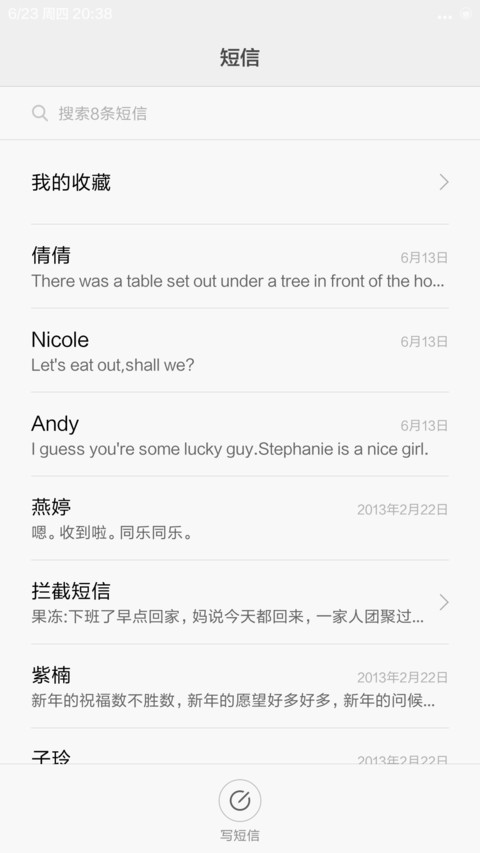
Task: Open the partially visible 子玲 thread
Action: click(x=239, y=746)
